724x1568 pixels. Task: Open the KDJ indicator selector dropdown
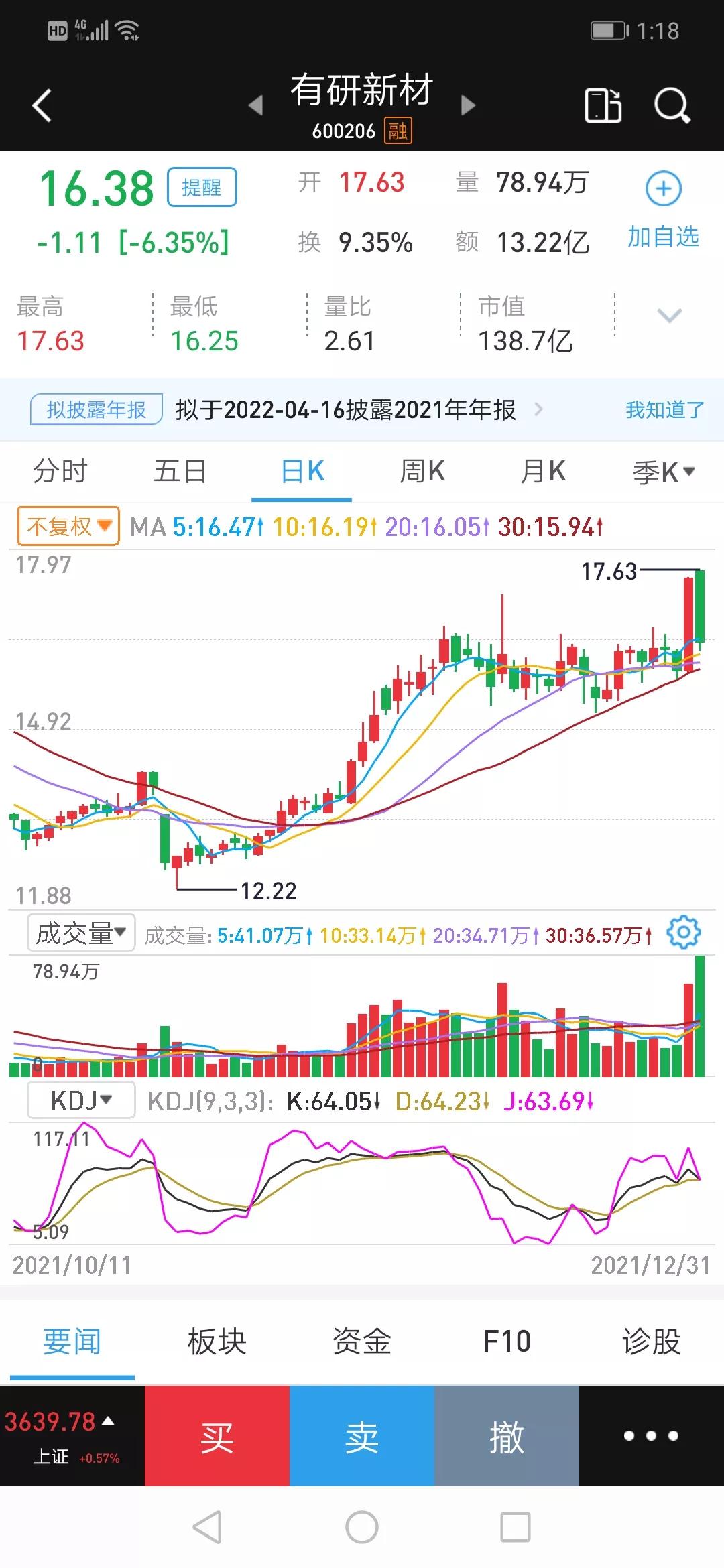[80, 1097]
